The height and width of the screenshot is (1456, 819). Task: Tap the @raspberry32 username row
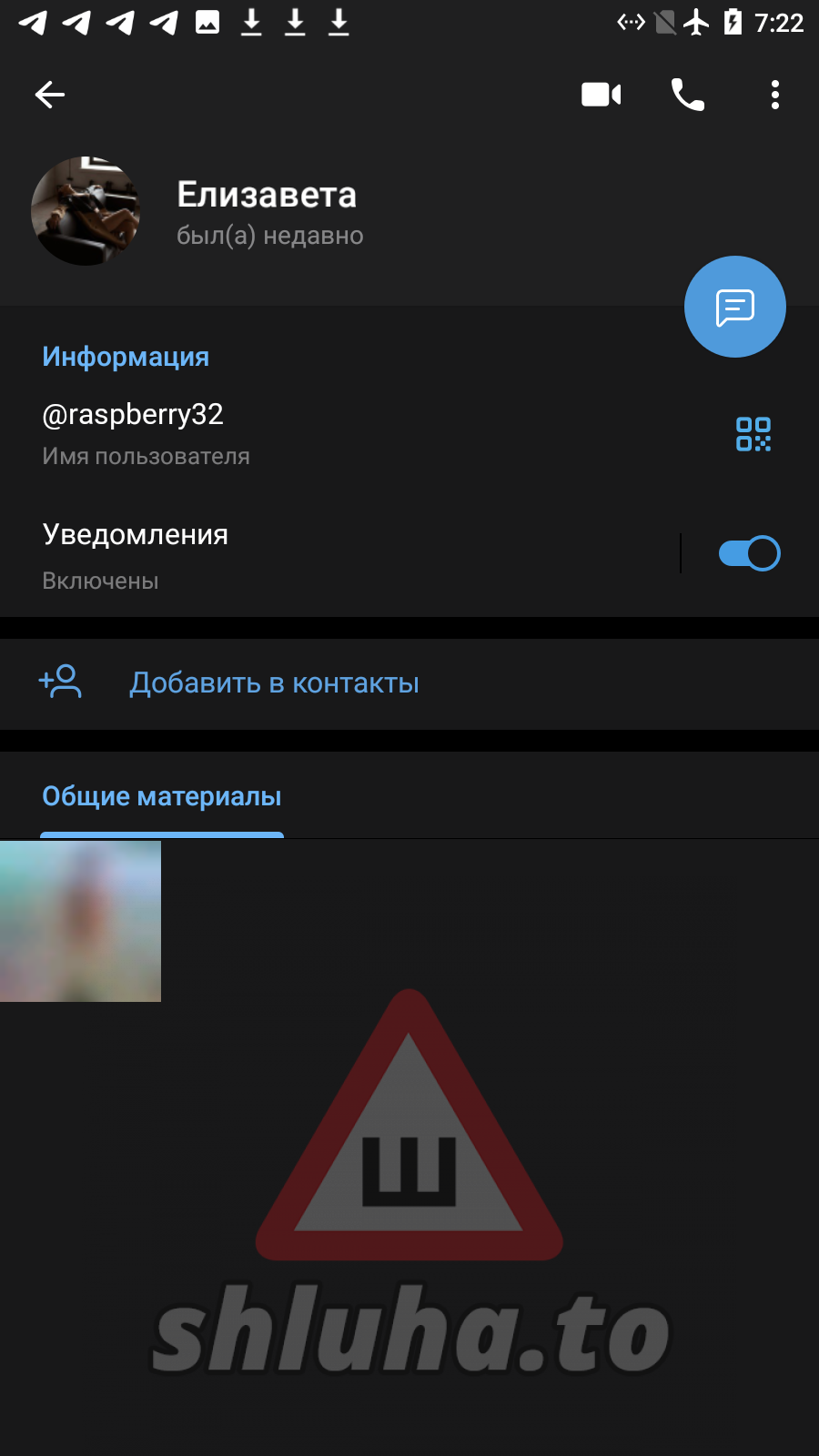[x=273, y=433]
